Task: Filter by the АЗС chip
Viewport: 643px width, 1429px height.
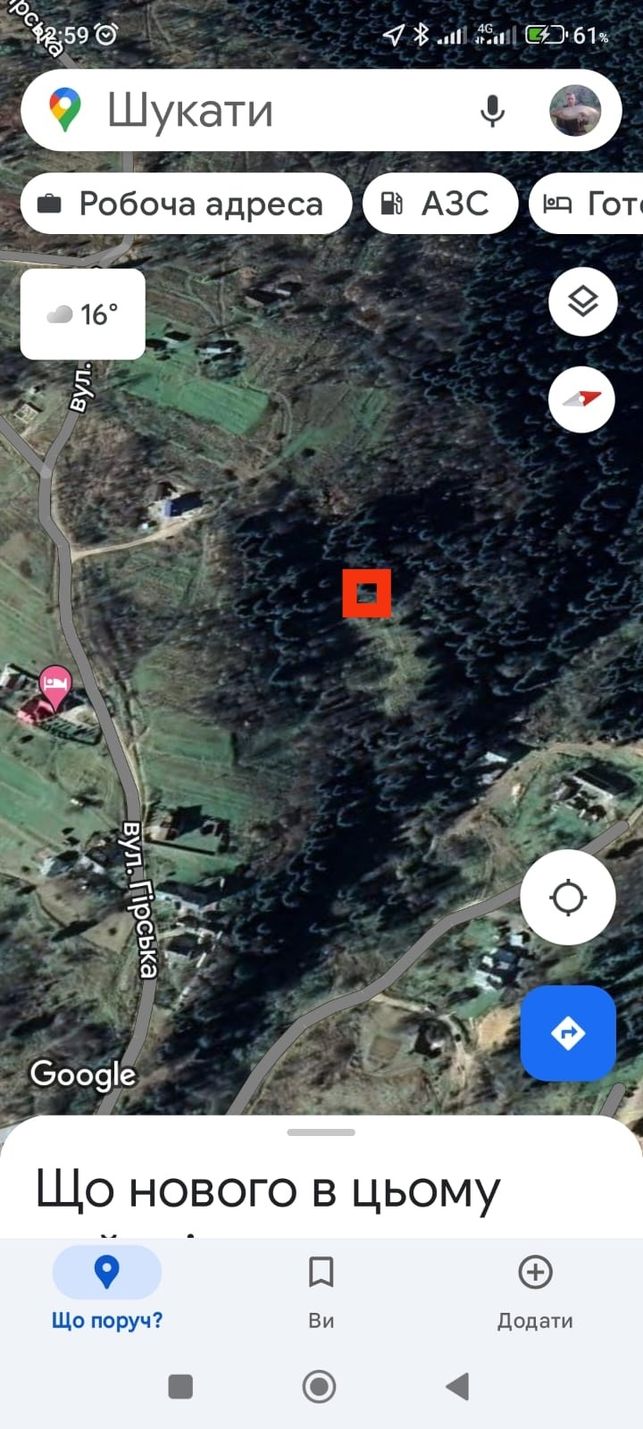Action: [440, 204]
